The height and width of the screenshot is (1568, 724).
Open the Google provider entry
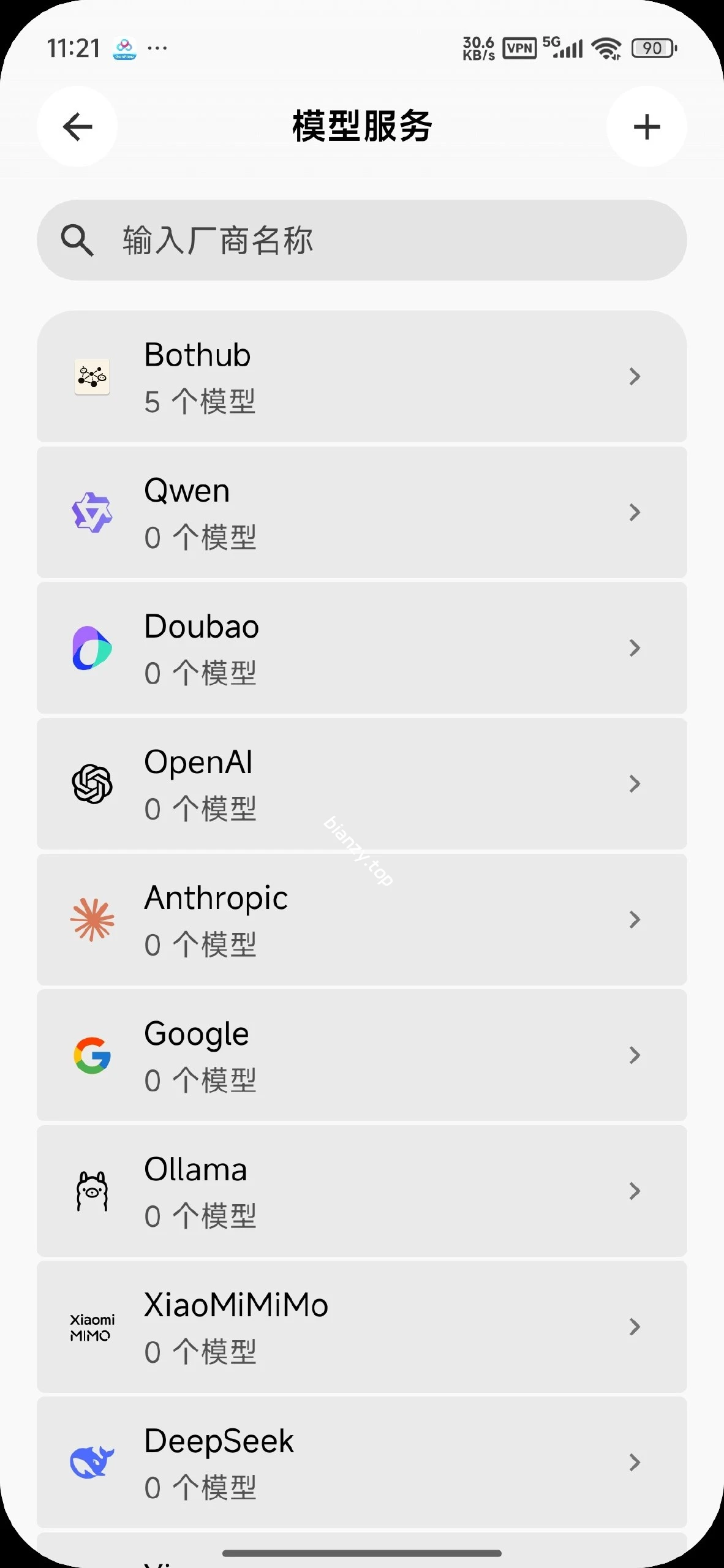pos(362,1055)
